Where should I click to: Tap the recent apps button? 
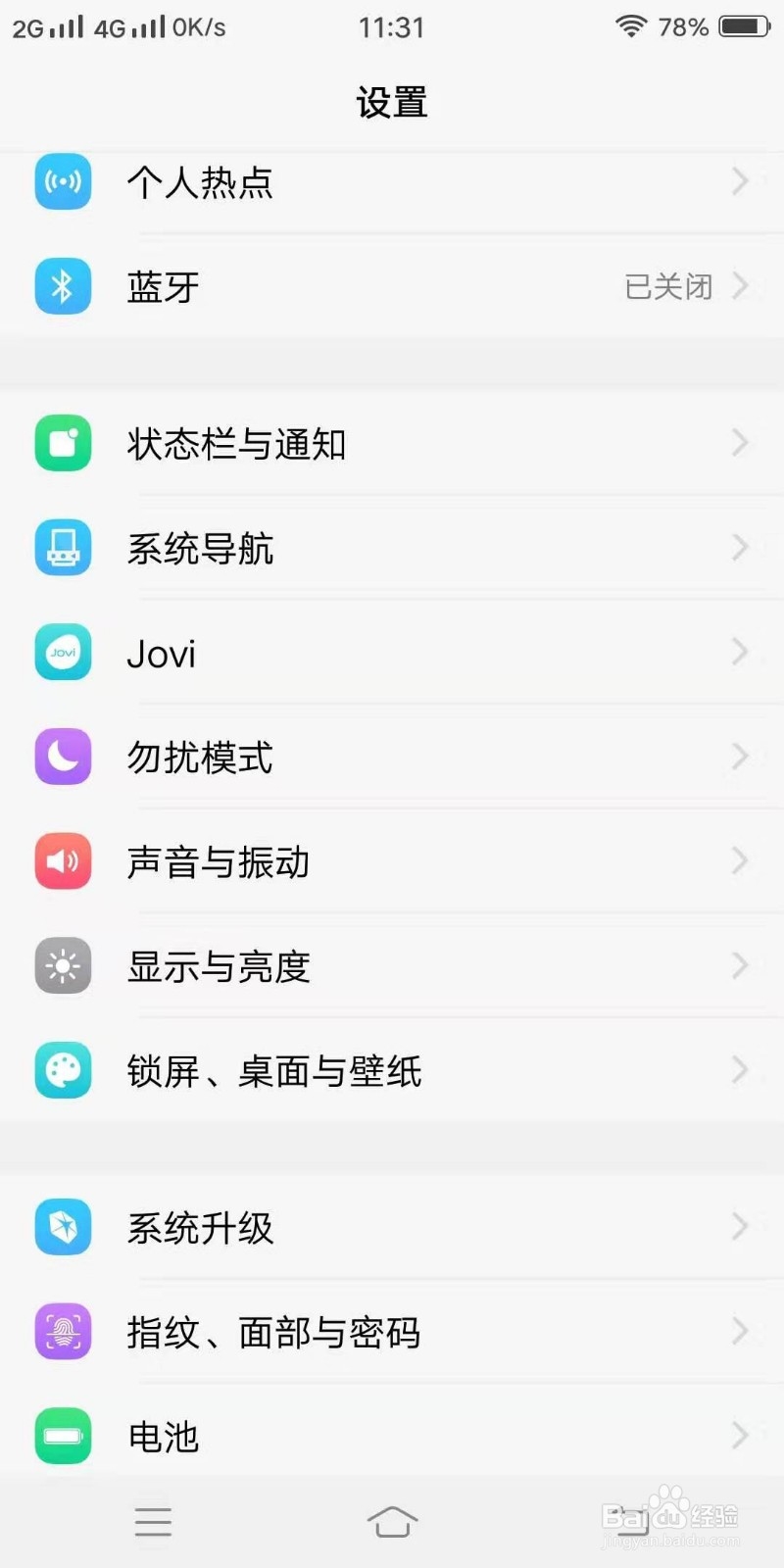pos(153,1521)
